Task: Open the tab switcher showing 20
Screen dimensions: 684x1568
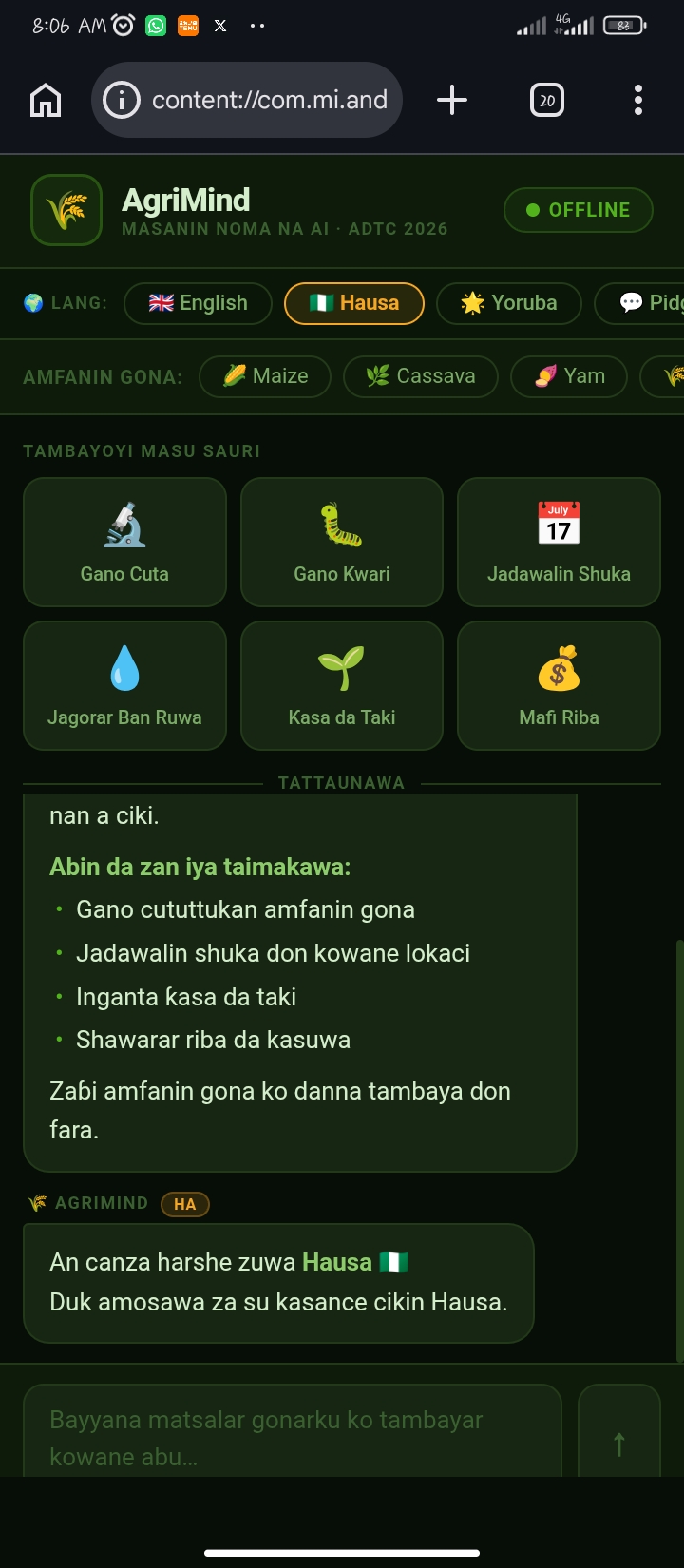Action: (x=546, y=100)
